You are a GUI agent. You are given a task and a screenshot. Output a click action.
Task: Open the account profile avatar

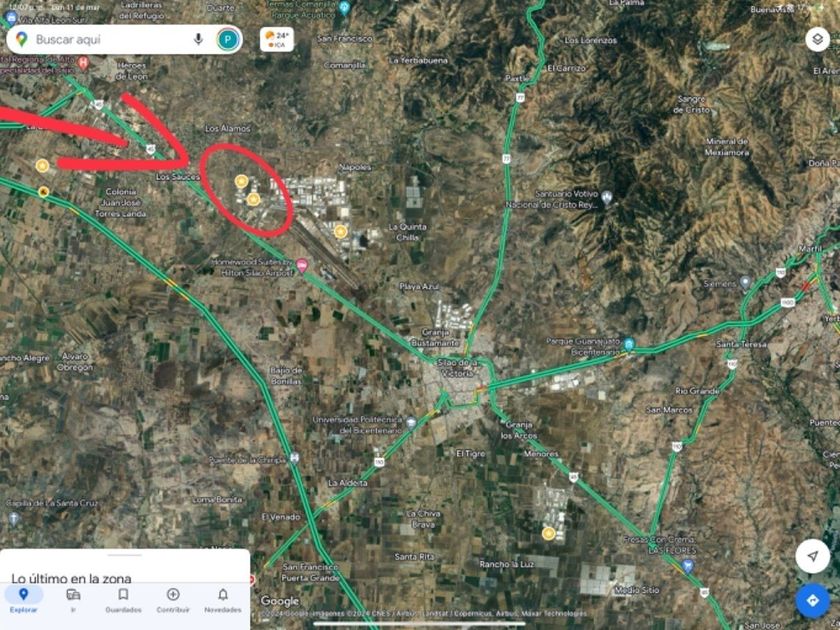coord(228,40)
